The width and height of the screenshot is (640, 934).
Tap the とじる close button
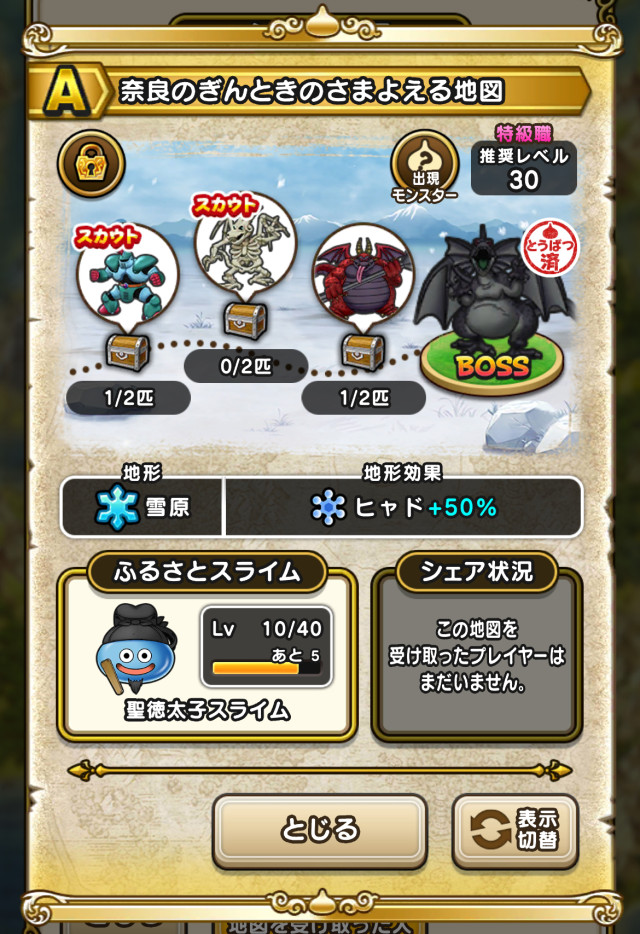click(319, 829)
